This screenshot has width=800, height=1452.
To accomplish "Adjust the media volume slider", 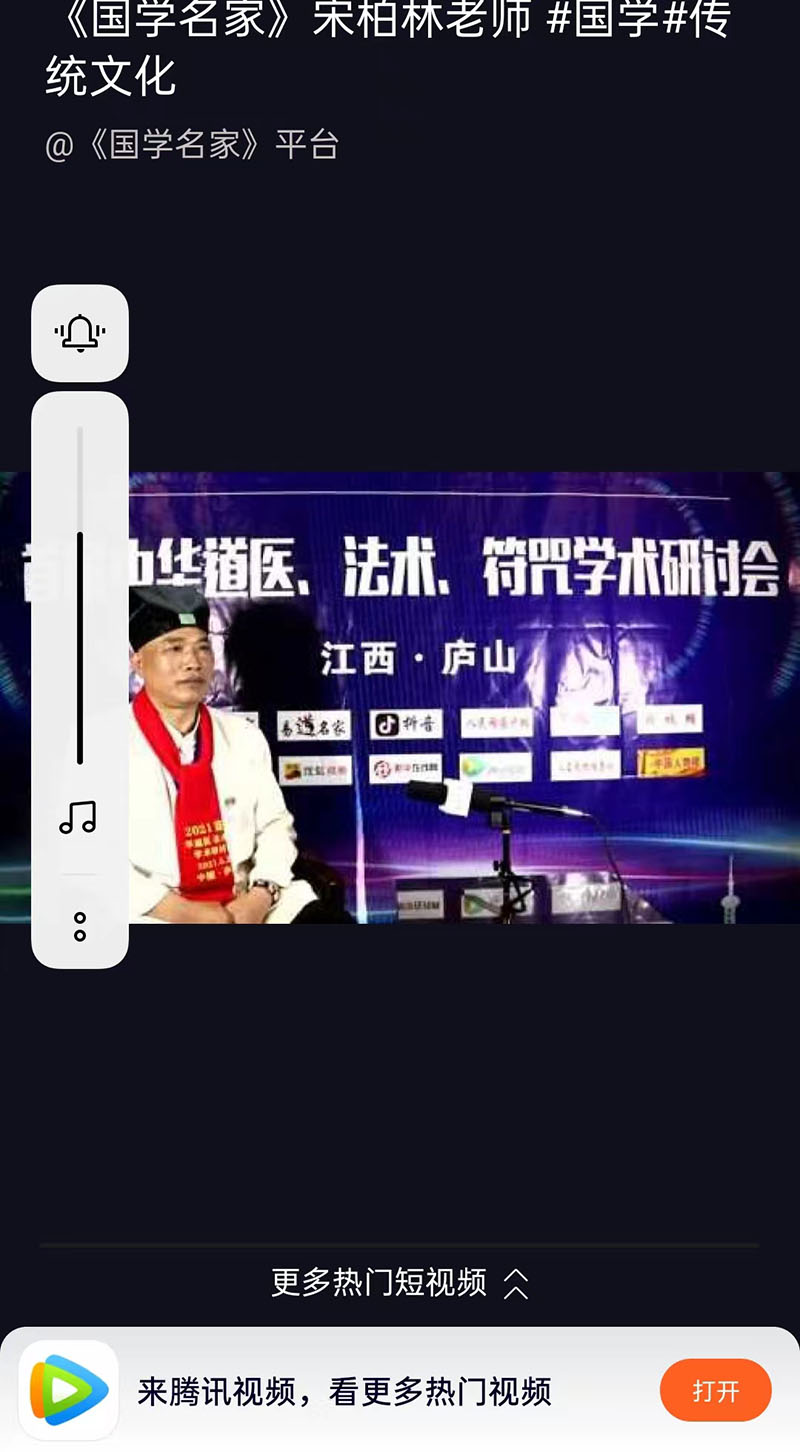I will (x=80, y=600).
